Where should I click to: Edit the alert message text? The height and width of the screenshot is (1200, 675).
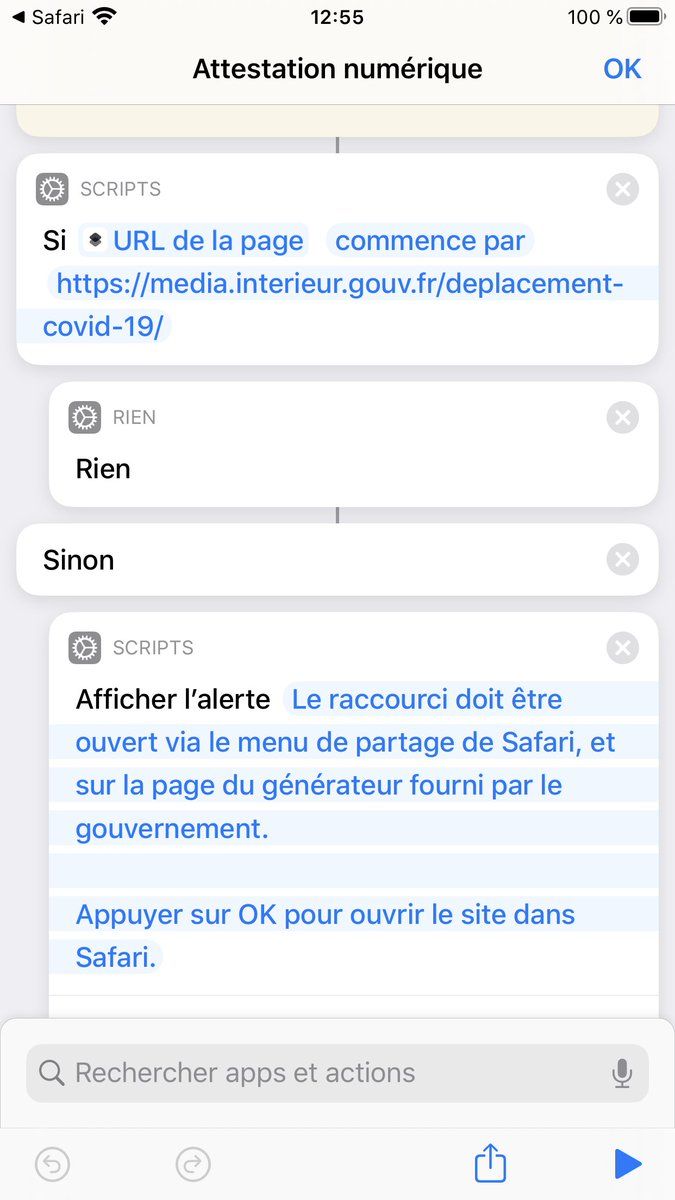(345, 785)
